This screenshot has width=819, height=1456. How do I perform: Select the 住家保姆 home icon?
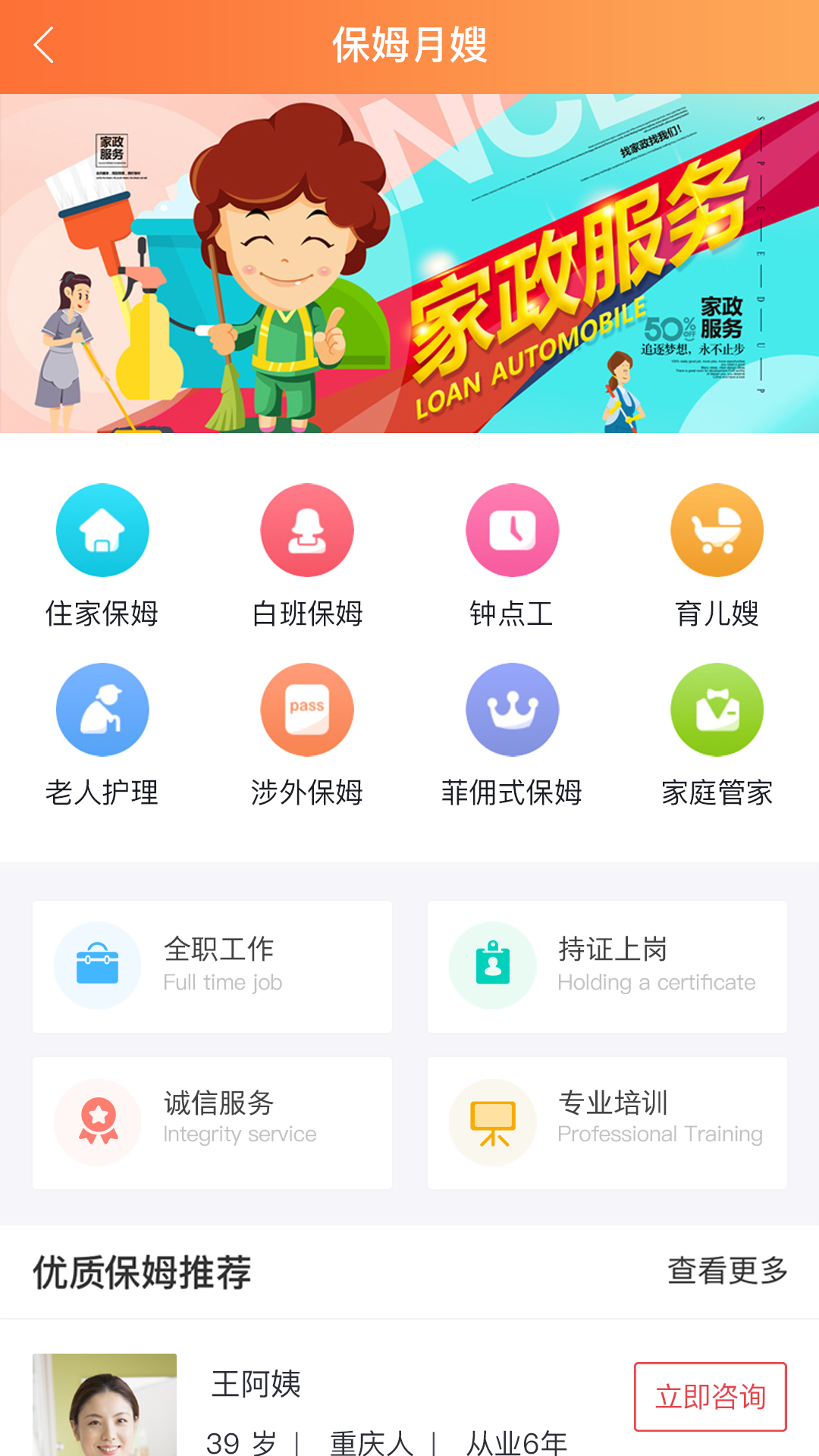point(102,530)
